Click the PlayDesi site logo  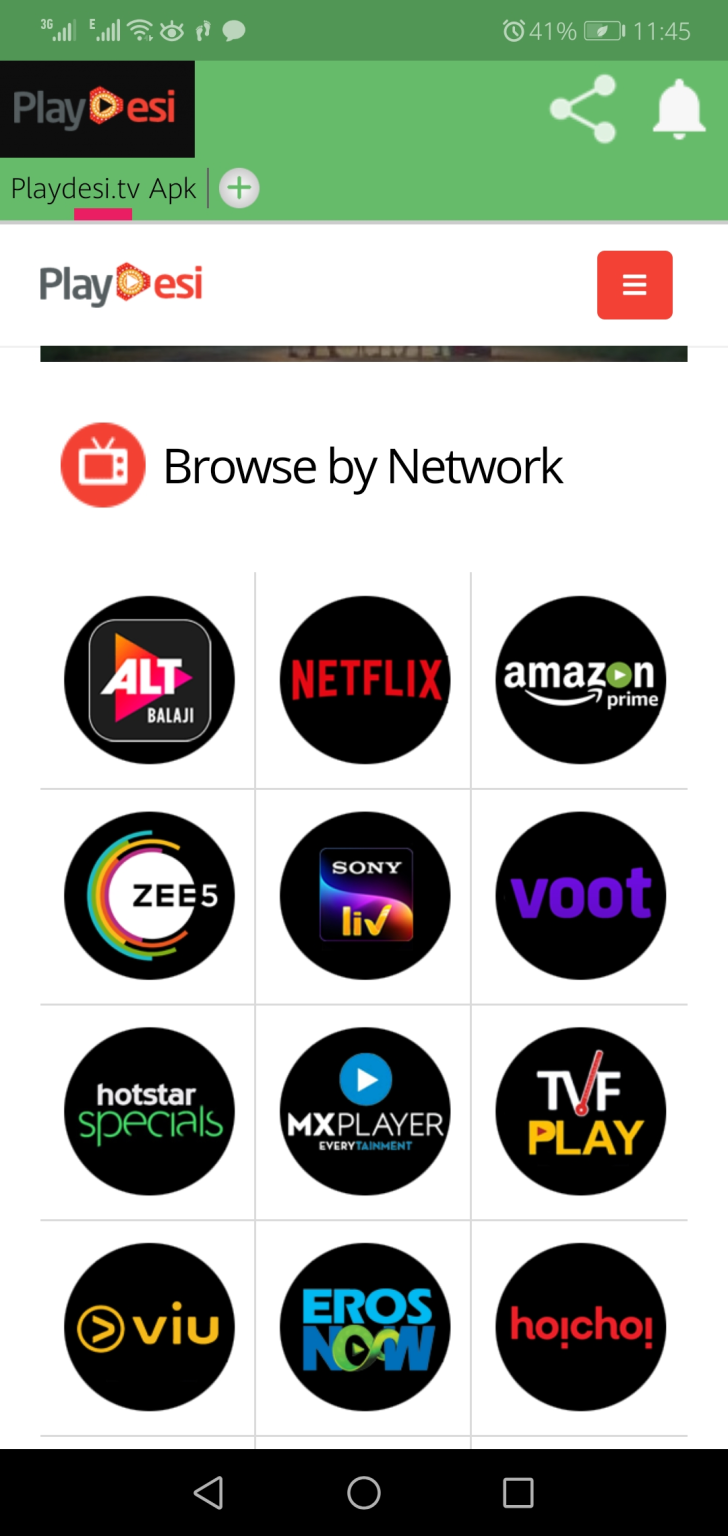click(x=120, y=284)
